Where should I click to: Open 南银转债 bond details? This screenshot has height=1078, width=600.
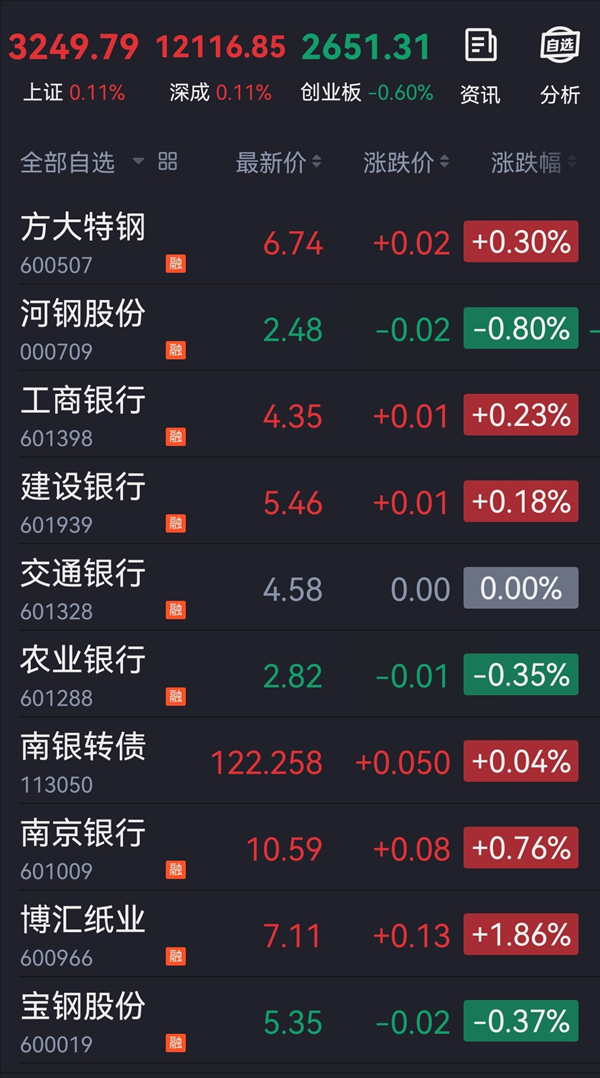300,762
